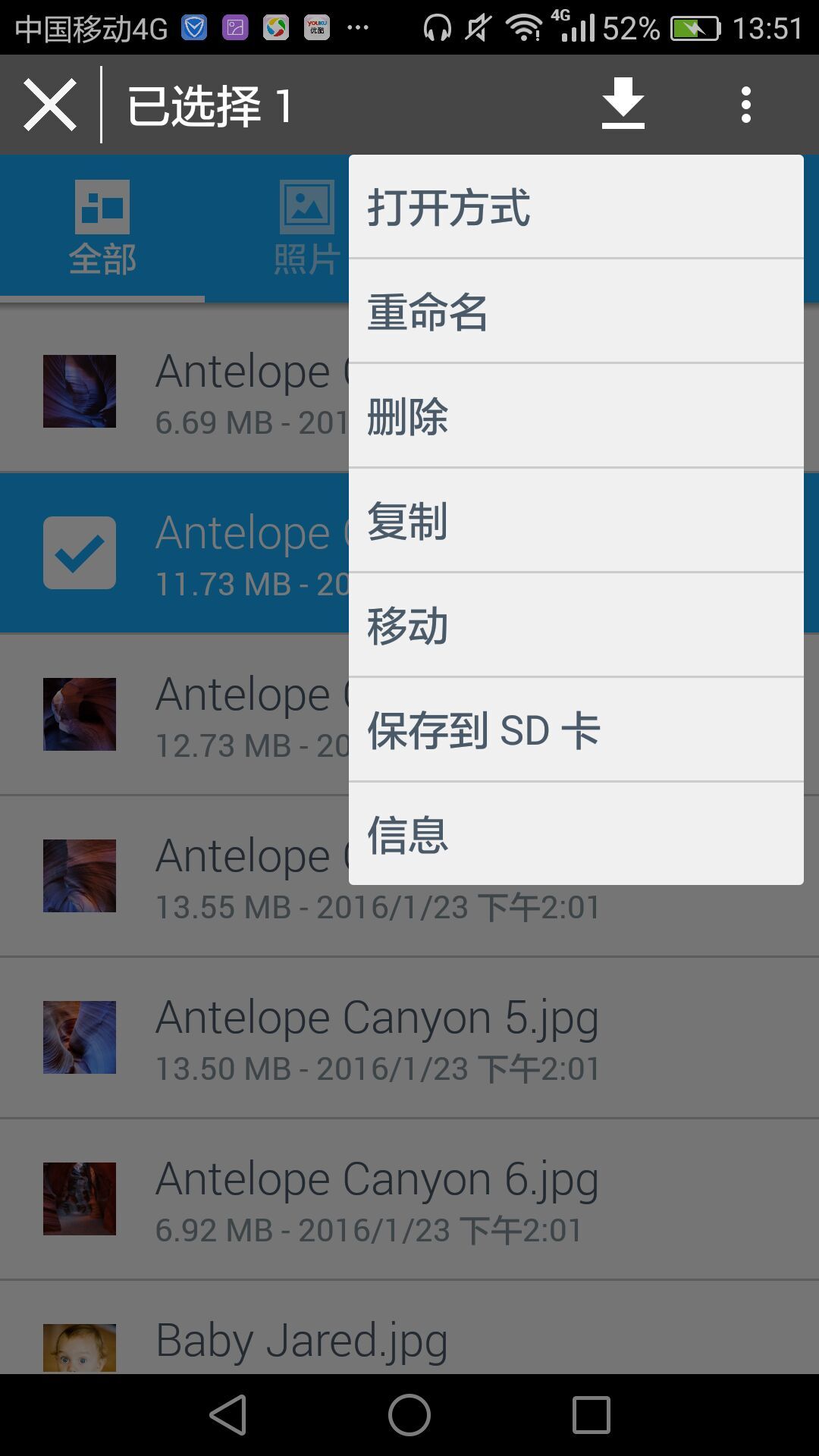Tap the download icon in the toolbar
Screen dimensions: 819x1456
click(623, 104)
